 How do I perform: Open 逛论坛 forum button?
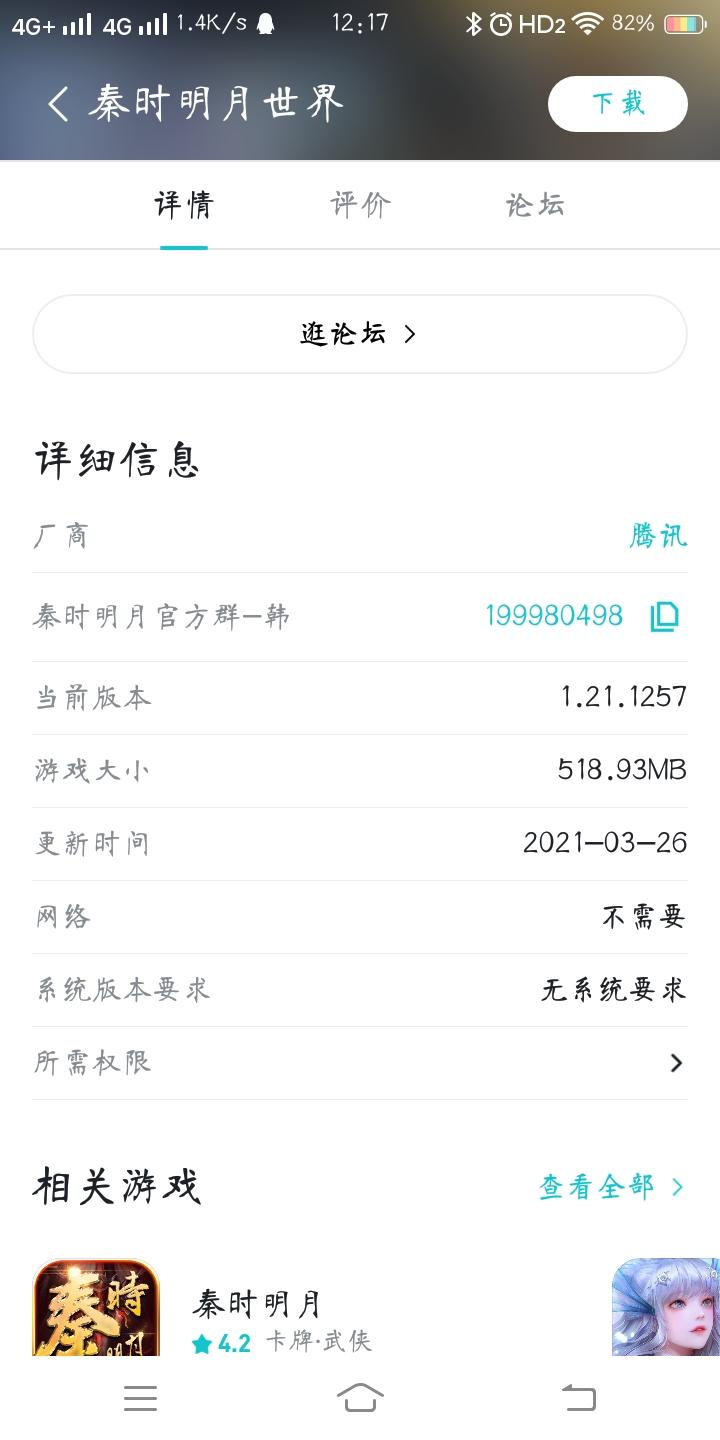pos(360,334)
